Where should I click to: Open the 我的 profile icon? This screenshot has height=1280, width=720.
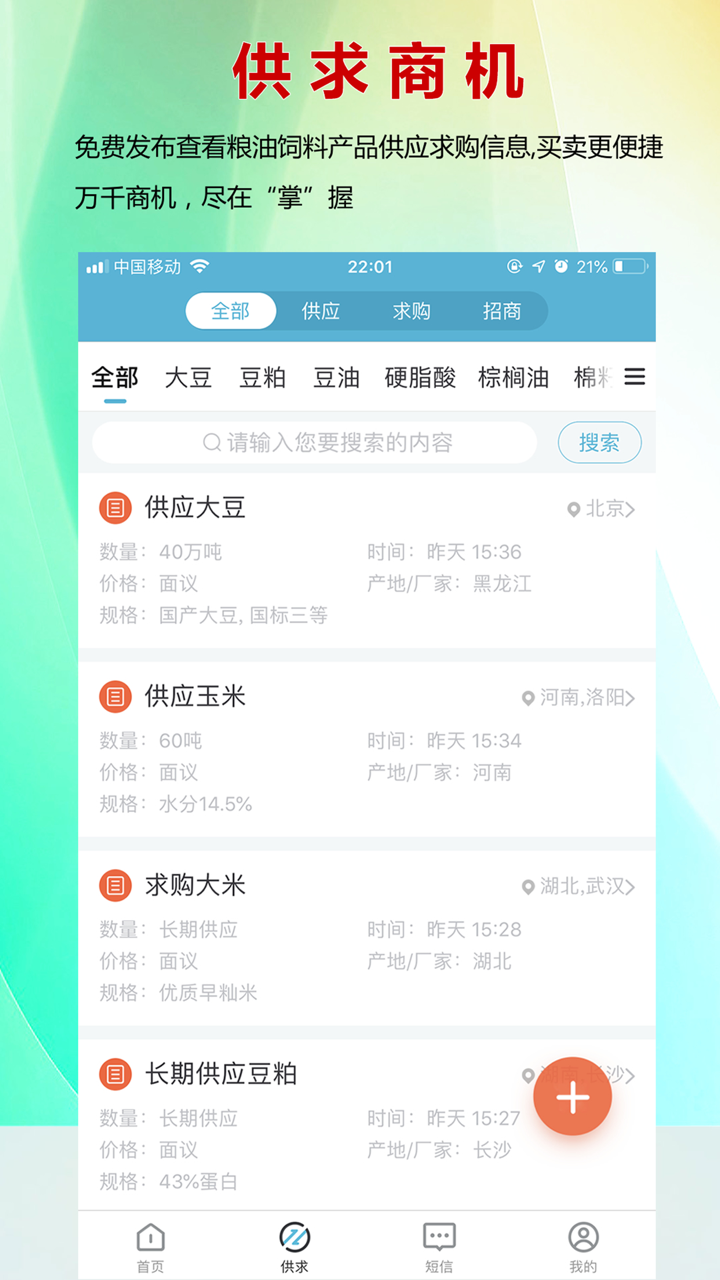(x=583, y=1237)
